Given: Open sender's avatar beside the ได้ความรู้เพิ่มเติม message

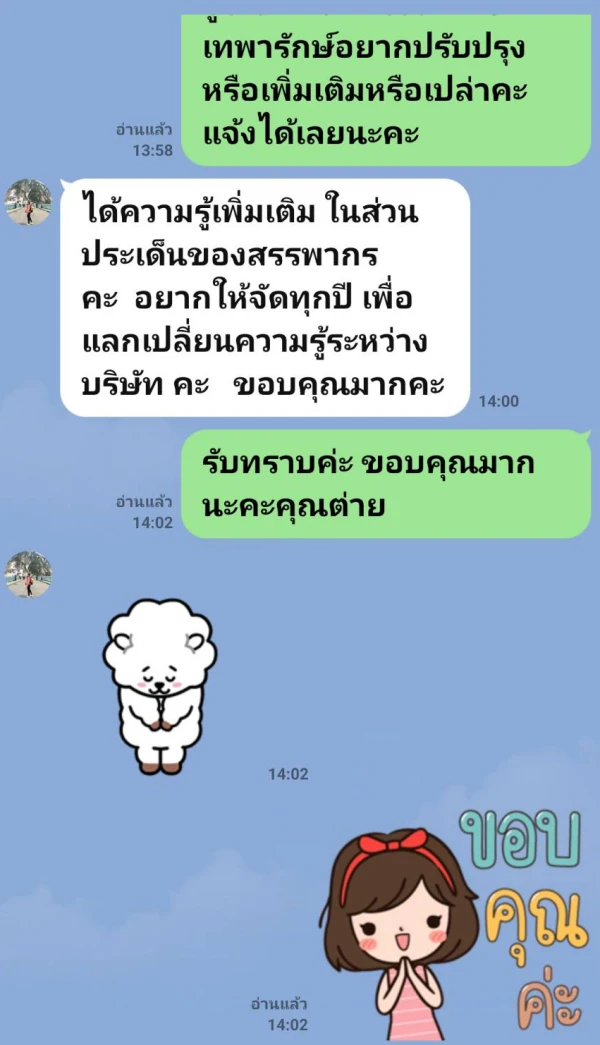Looking at the screenshot, I should [28, 202].
